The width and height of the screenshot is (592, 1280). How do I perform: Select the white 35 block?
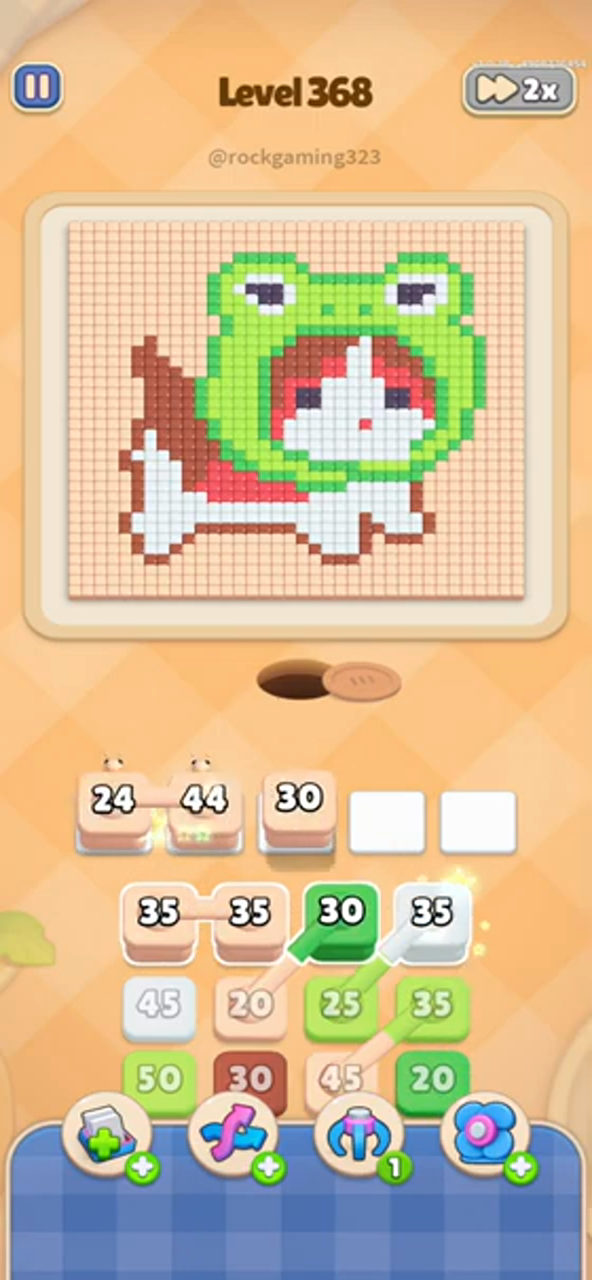[432, 917]
